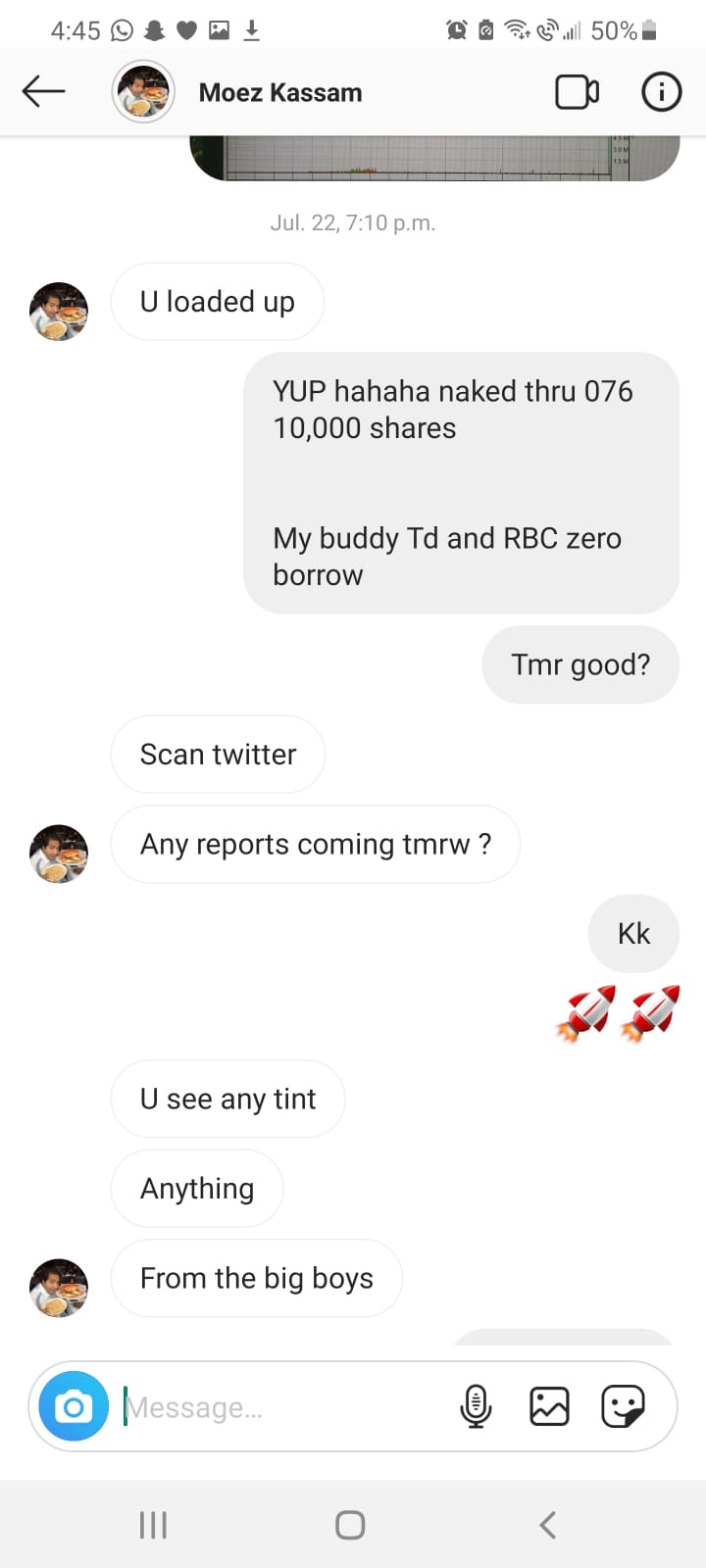View the shared chart image at top

tap(434, 159)
